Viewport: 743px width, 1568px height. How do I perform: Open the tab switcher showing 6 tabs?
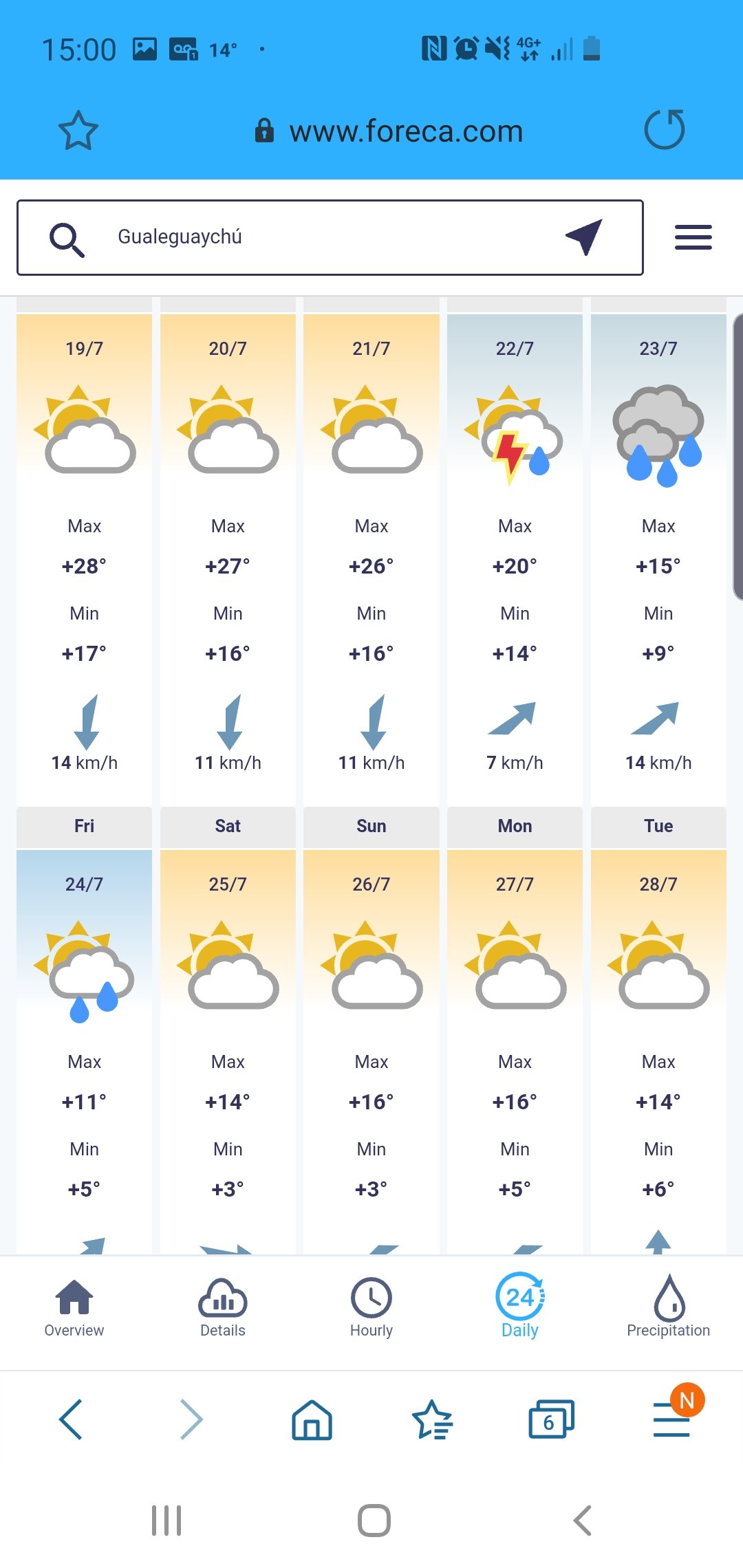(x=551, y=1419)
